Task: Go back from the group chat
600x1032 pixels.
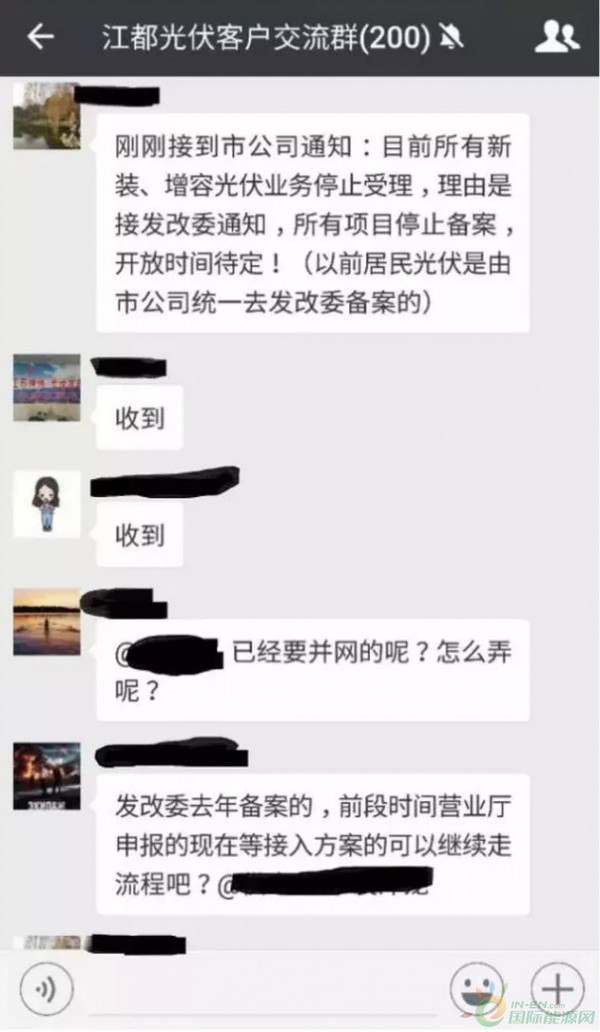Action: tap(40, 38)
